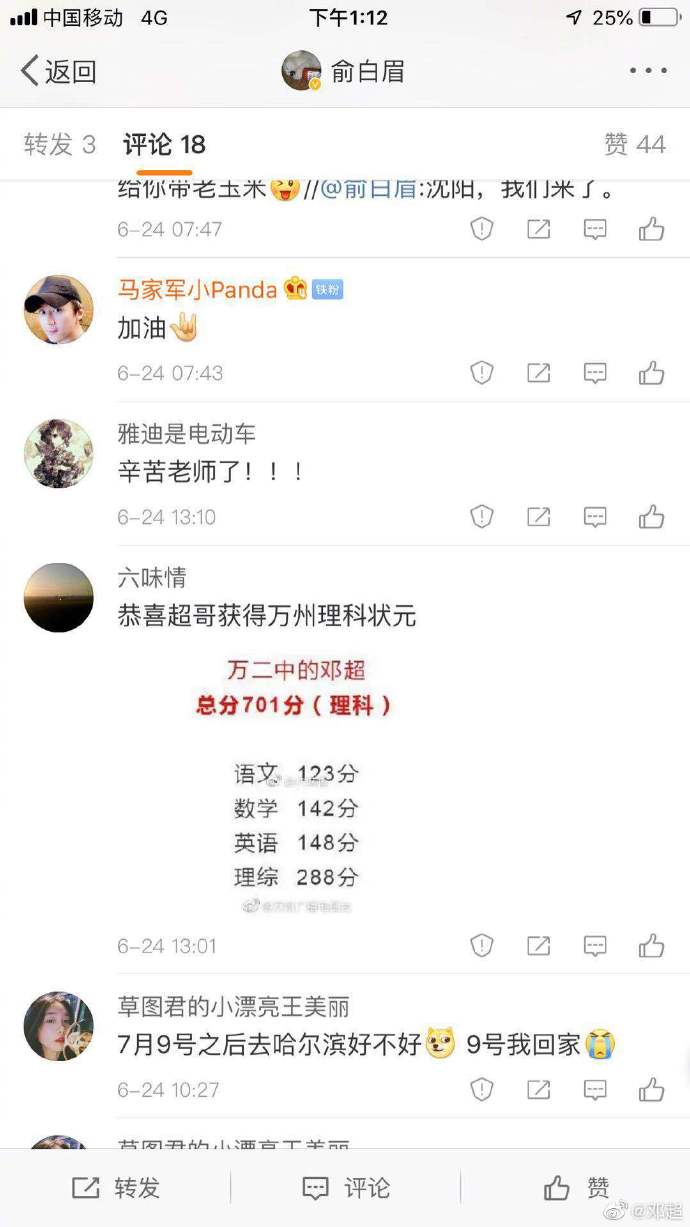Reply to the 7月9号之后去哈尔滨 comment
This screenshot has height=1227, width=690.
click(595, 1089)
